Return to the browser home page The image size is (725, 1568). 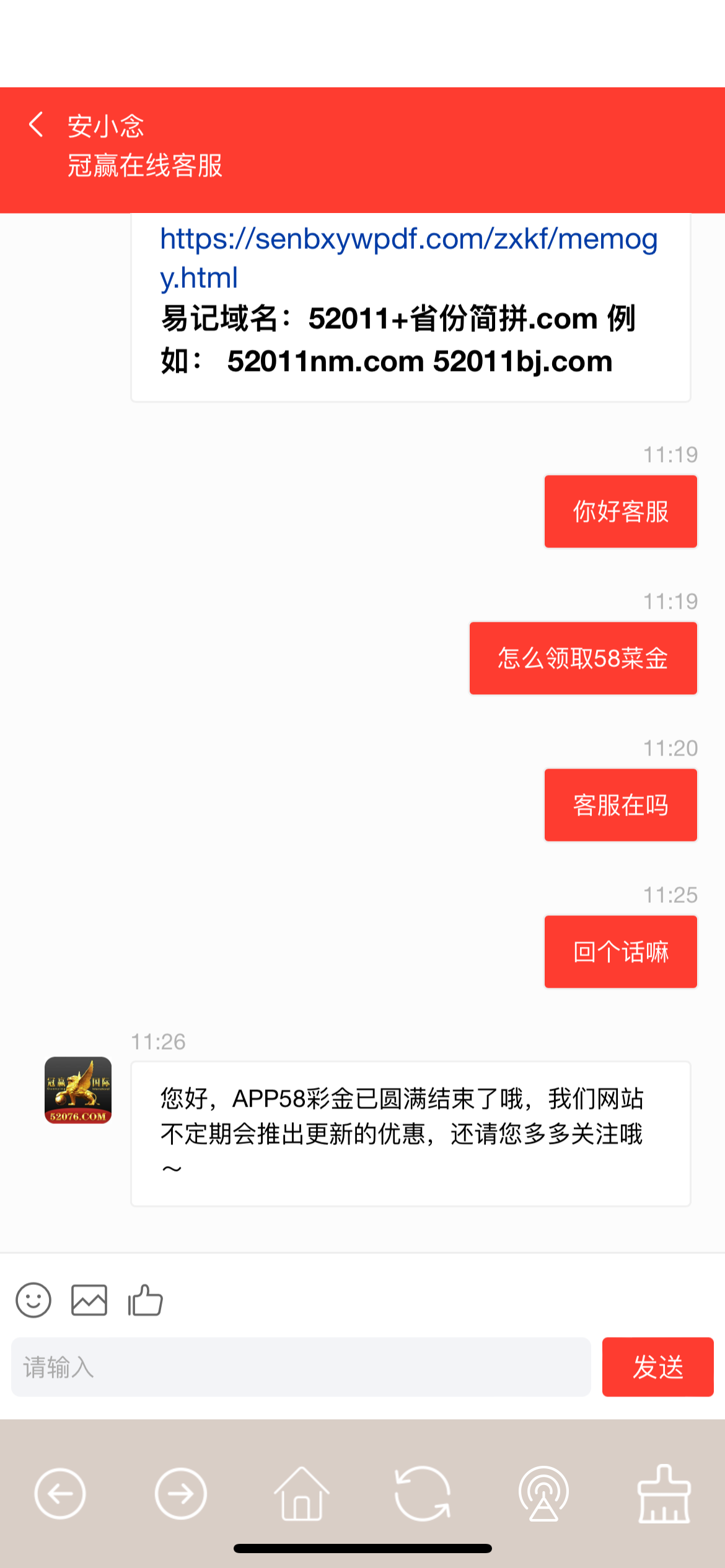tap(301, 1494)
